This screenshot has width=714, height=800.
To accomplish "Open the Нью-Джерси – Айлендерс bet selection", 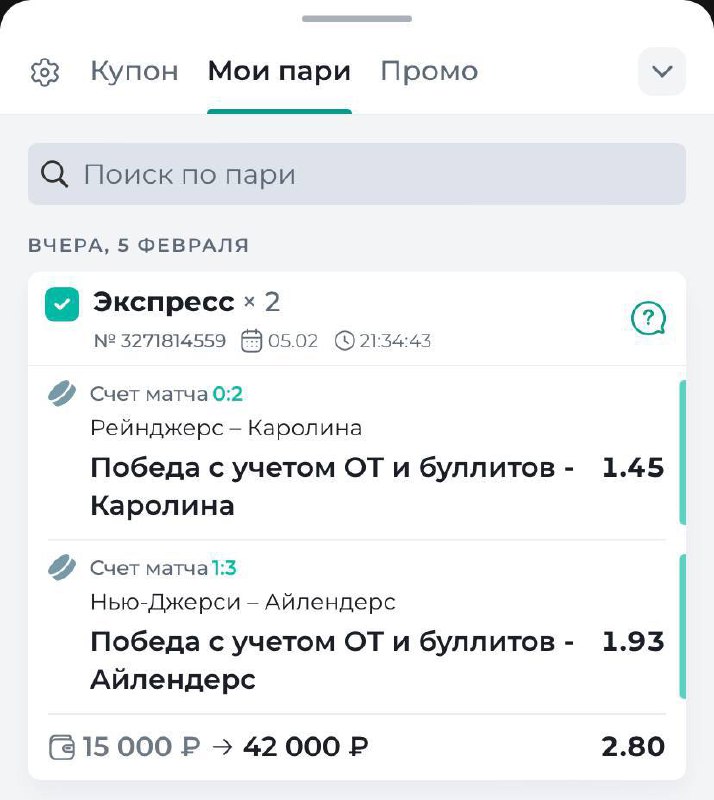I will click(357, 627).
